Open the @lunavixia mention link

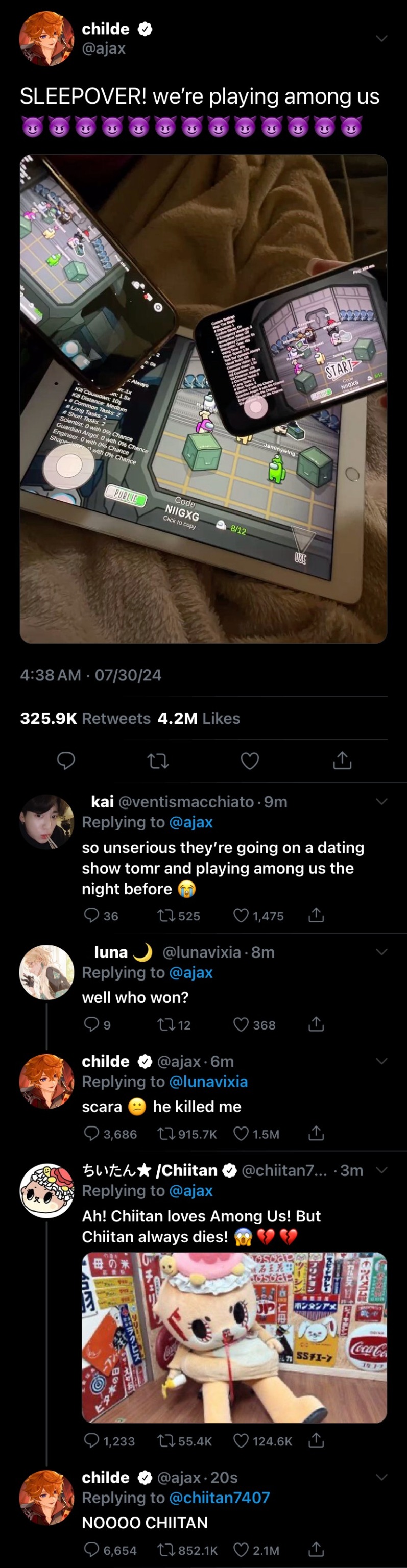[x=208, y=1081]
